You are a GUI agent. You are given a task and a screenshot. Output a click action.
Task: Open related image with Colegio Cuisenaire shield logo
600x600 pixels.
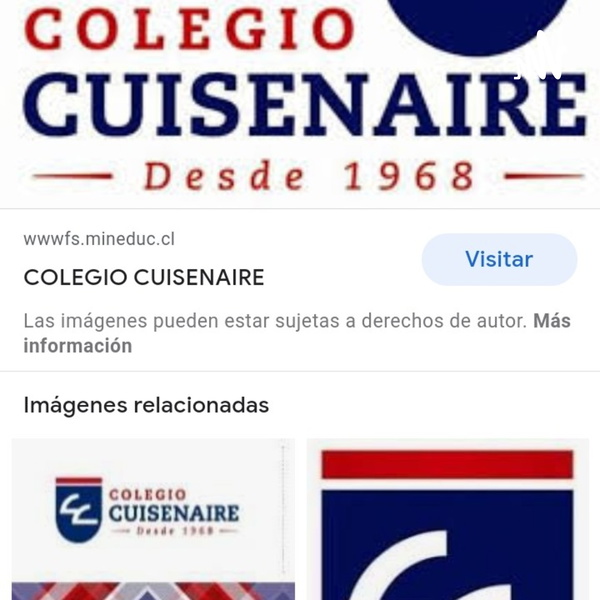pyautogui.click(x=153, y=518)
